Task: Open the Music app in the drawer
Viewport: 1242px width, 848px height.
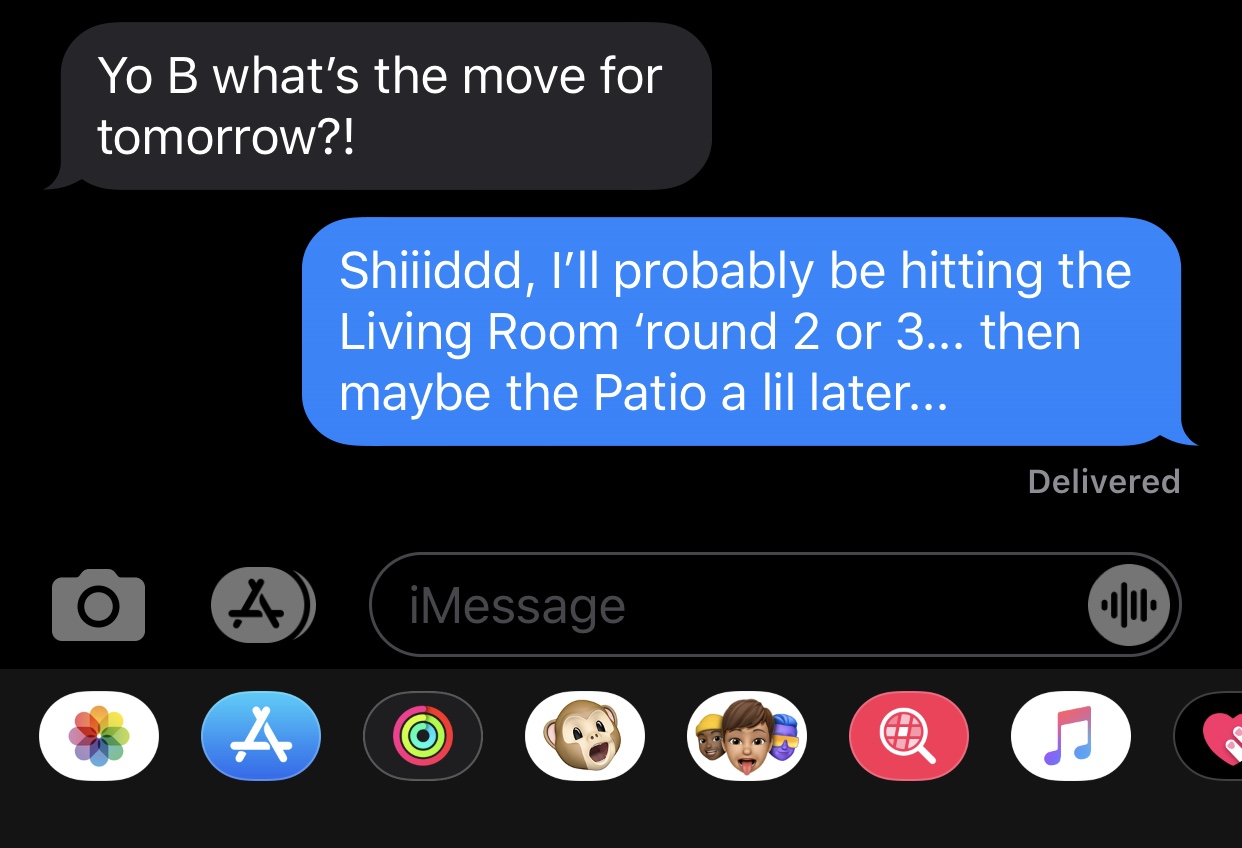Action: tap(1071, 737)
